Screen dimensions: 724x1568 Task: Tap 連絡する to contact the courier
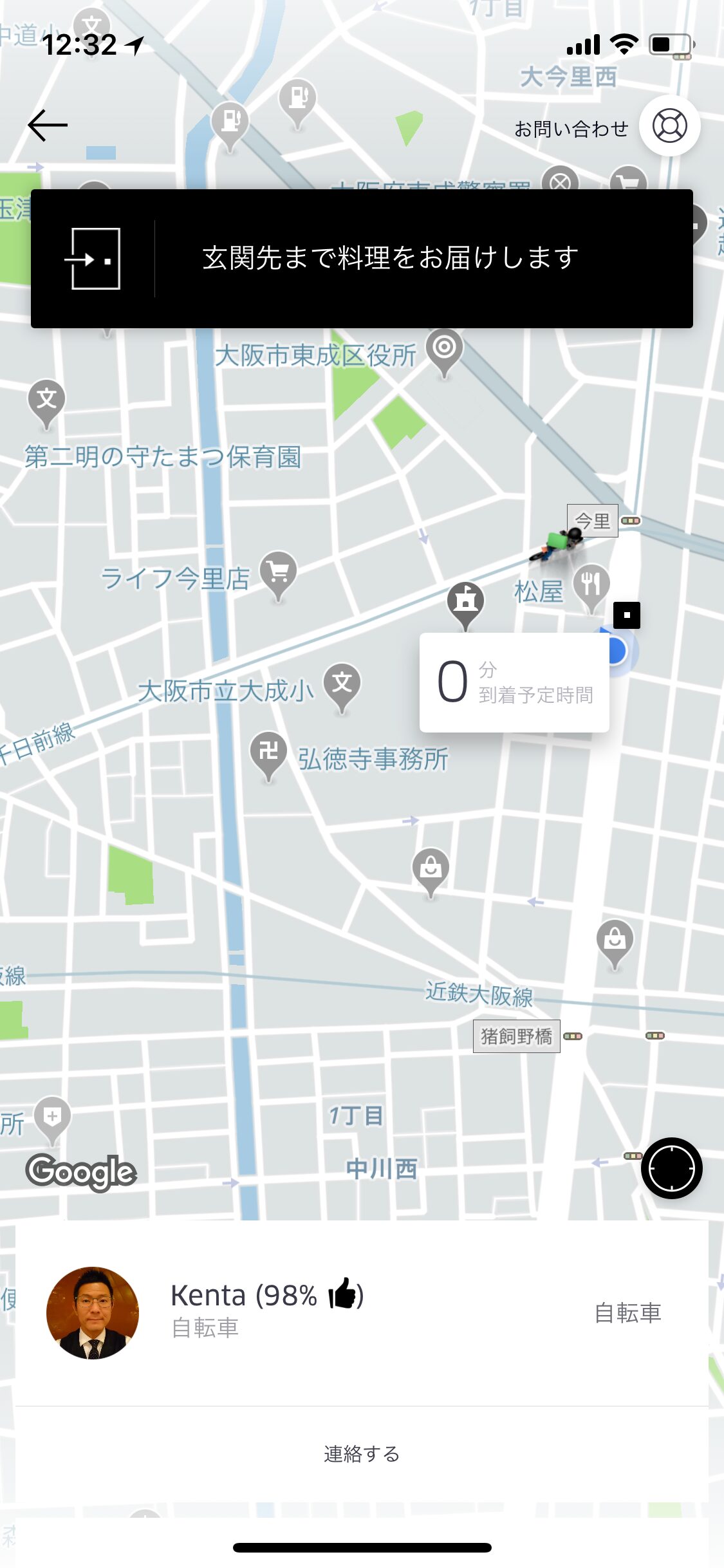pyautogui.click(x=362, y=1453)
